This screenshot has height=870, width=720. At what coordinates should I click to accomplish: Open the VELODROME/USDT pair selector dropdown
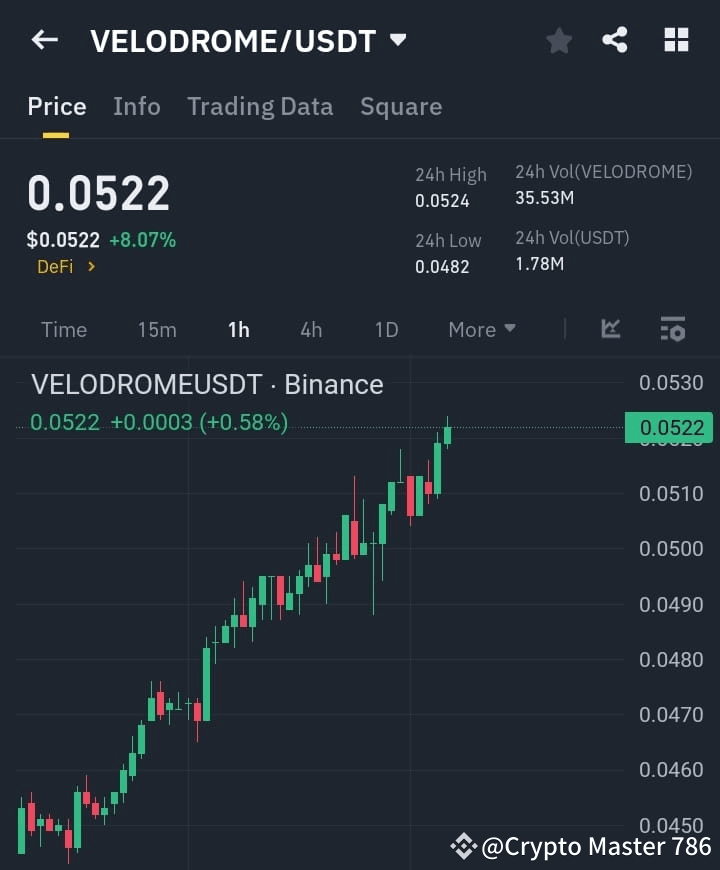pyautogui.click(x=398, y=40)
